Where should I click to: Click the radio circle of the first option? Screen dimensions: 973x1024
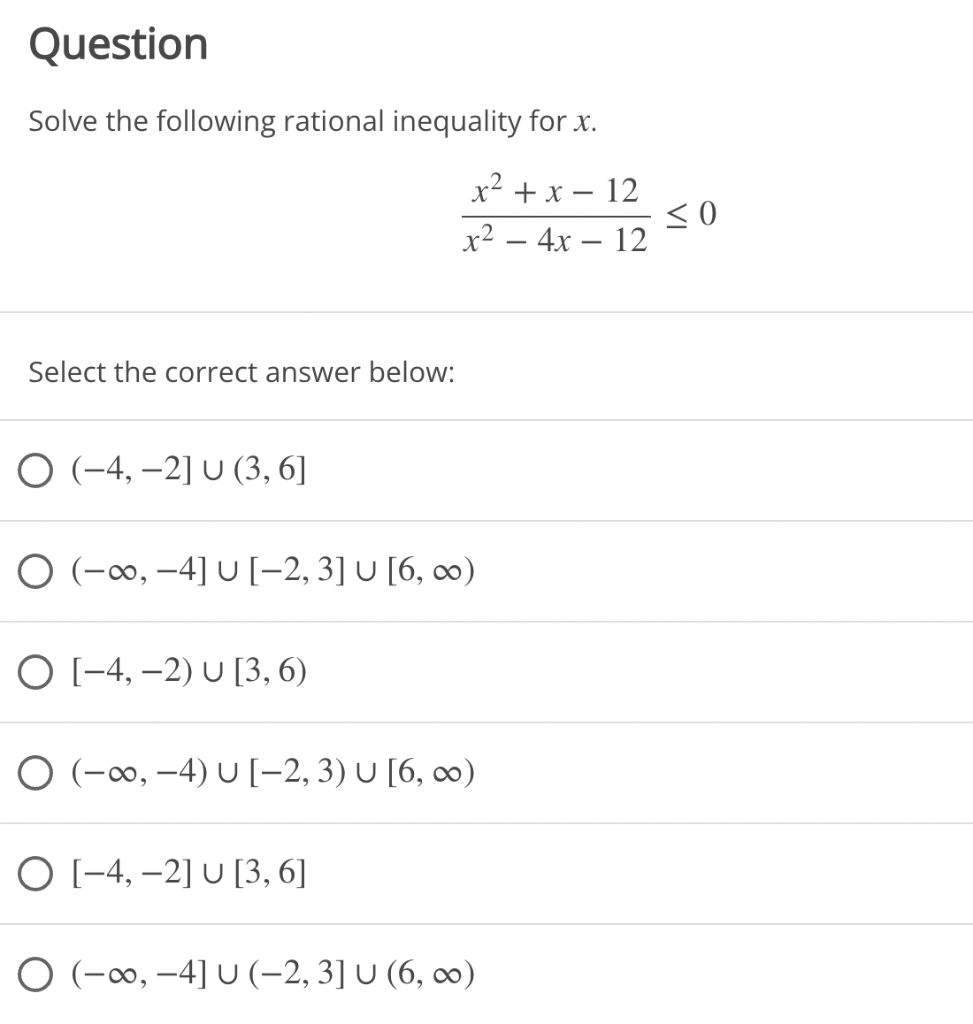[x=36, y=469]
